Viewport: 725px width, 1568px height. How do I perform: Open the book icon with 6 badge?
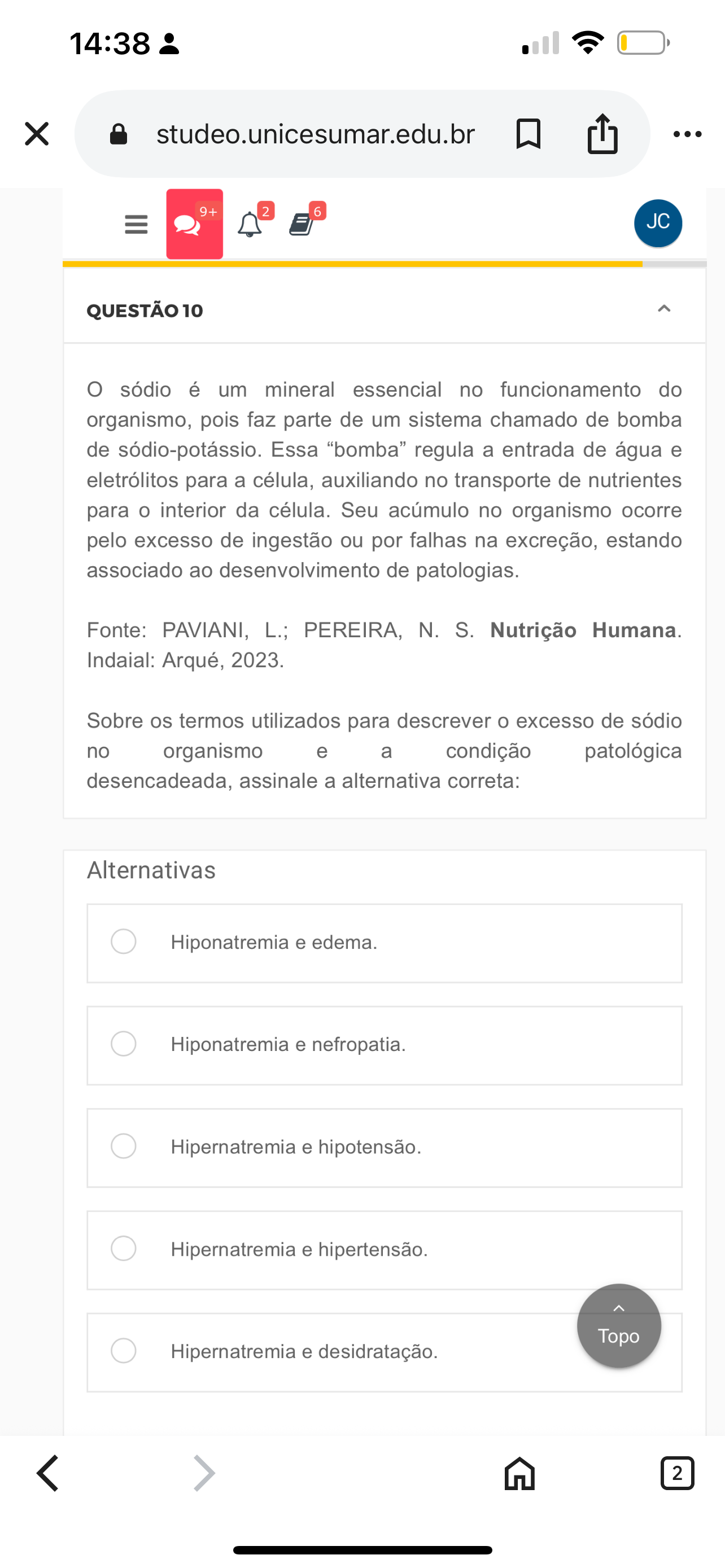302,224
